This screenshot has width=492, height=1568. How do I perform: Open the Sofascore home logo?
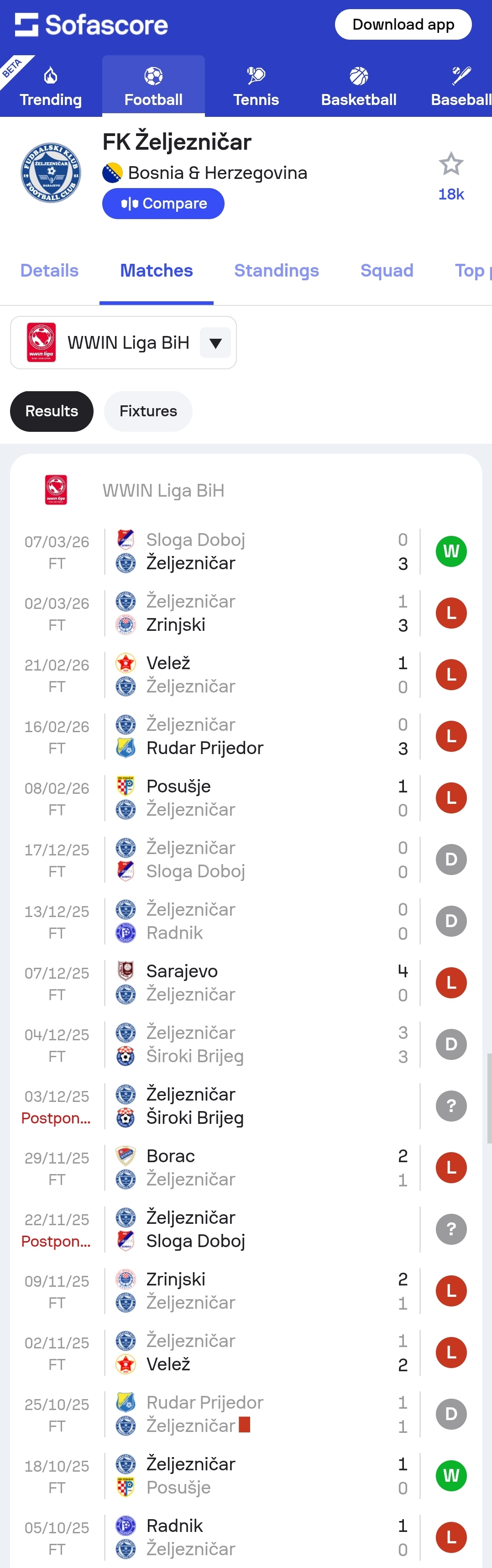(91, 25)
